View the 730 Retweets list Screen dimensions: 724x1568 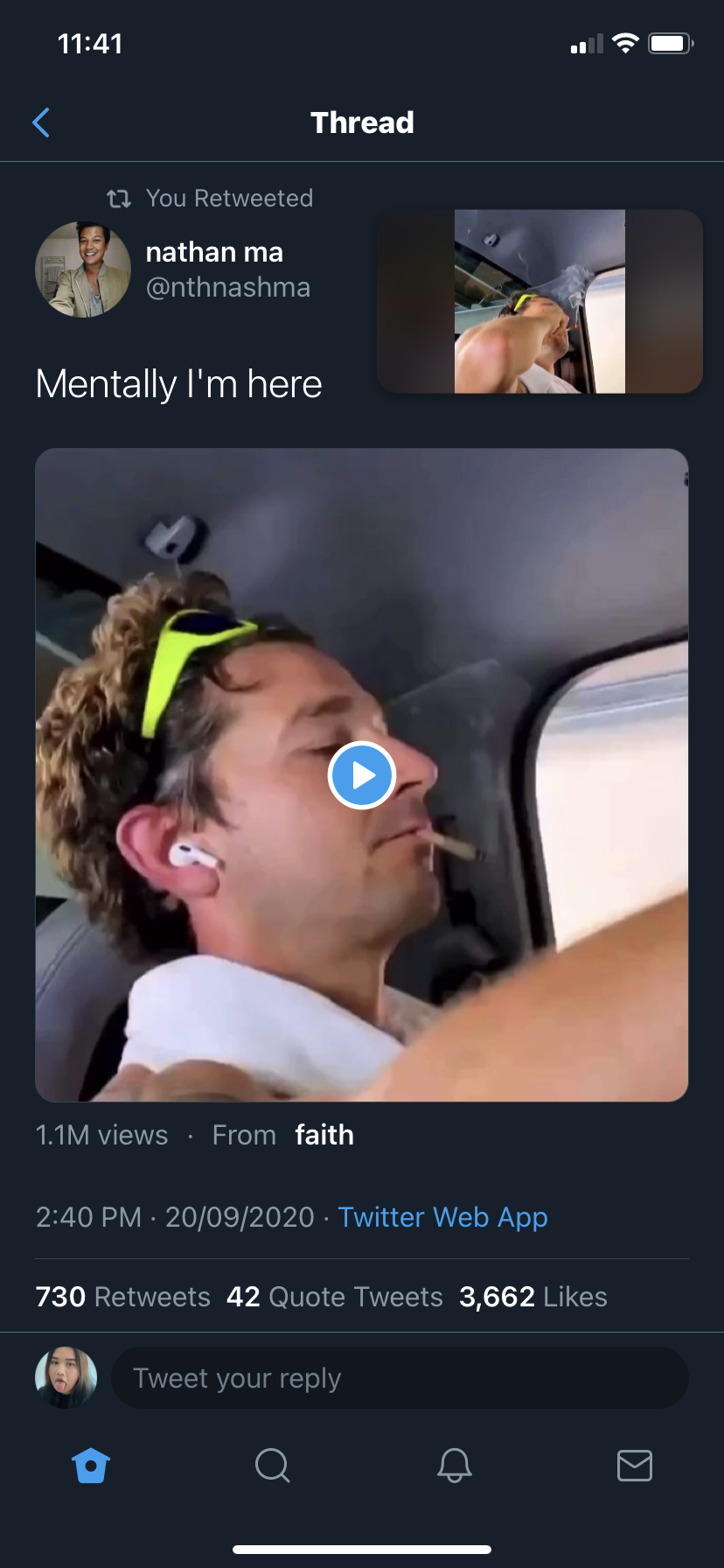(122, 1297)
